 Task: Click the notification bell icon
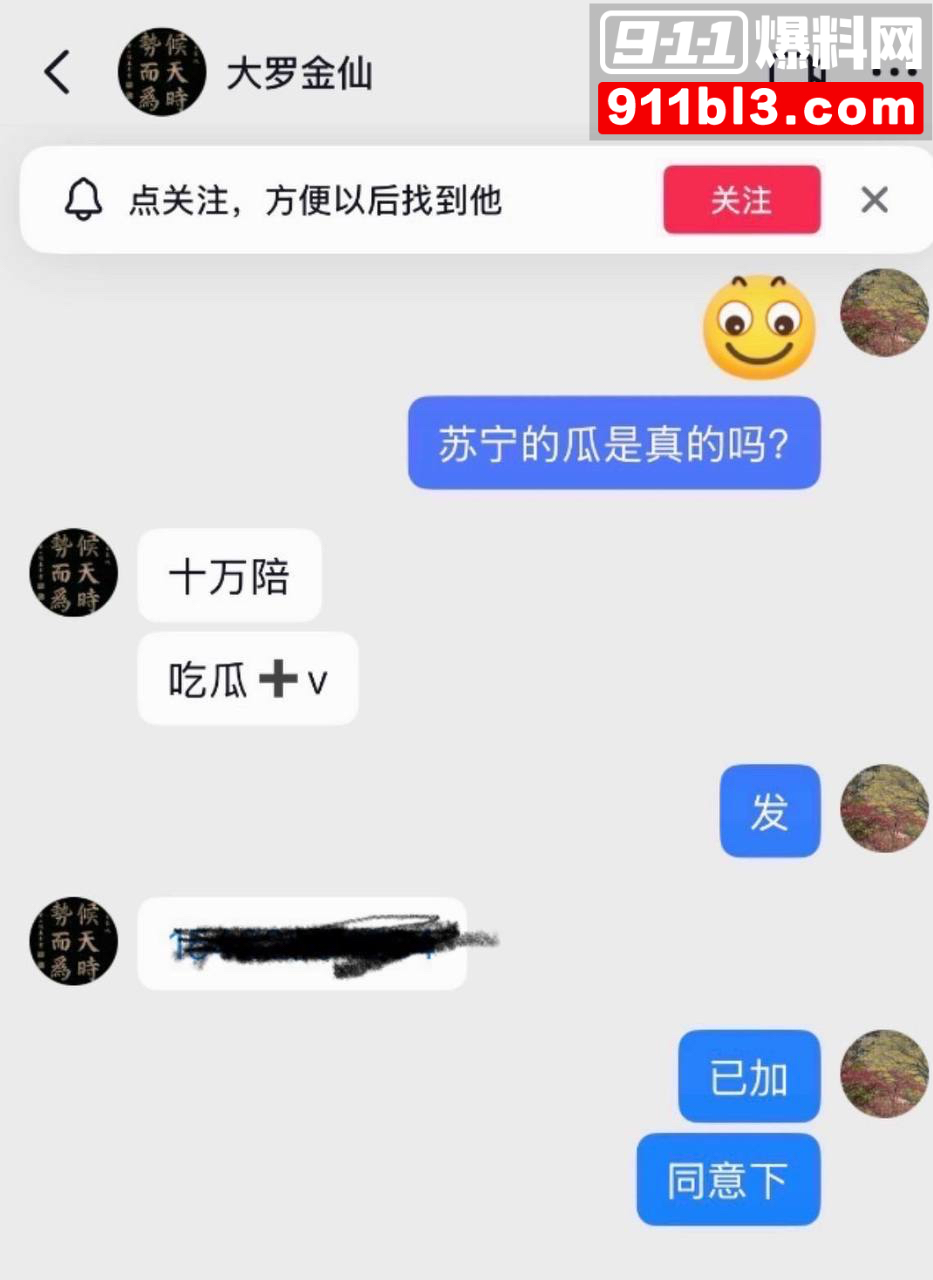pos(84,200)
